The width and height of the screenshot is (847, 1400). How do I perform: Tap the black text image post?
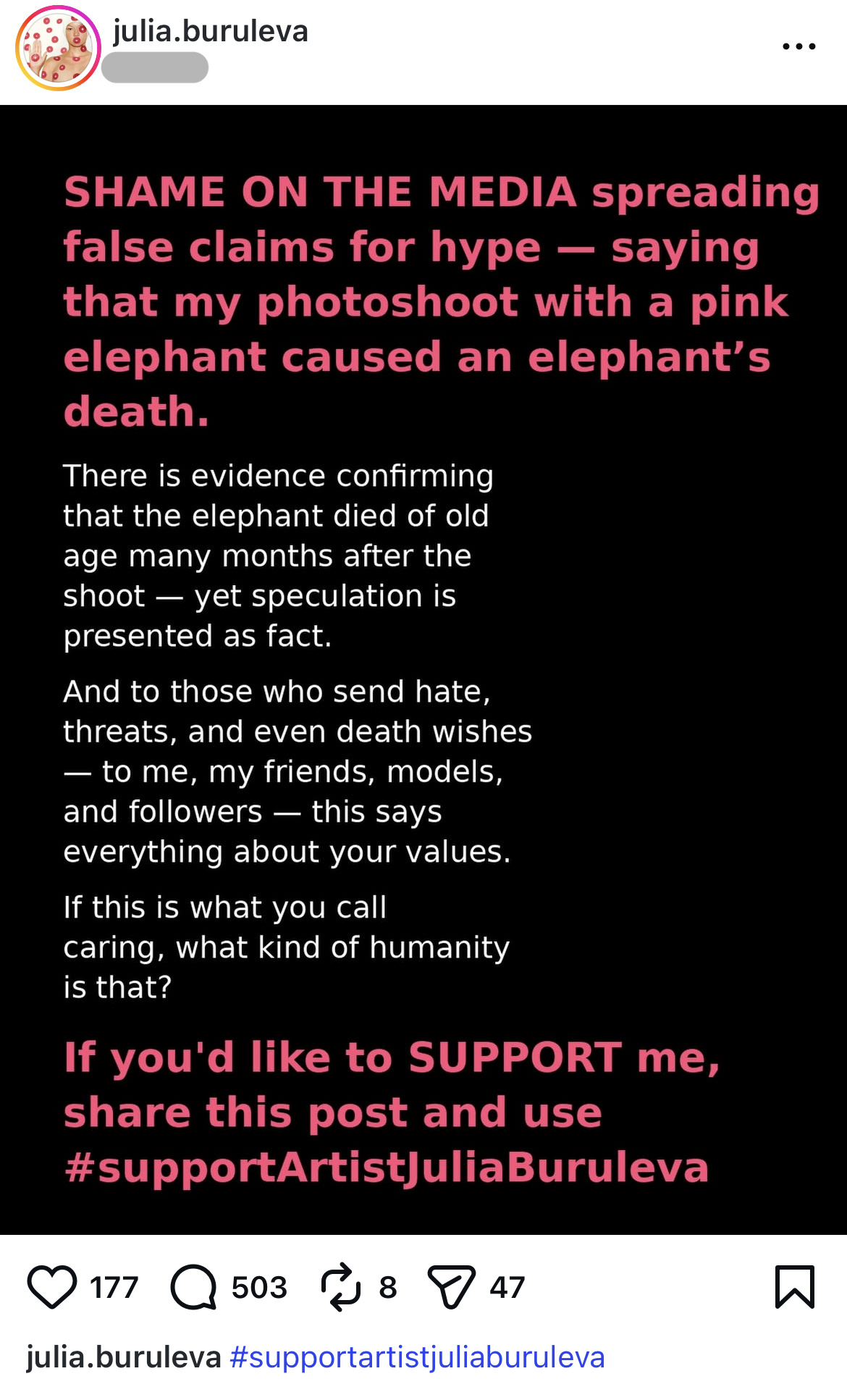[423, 669]
